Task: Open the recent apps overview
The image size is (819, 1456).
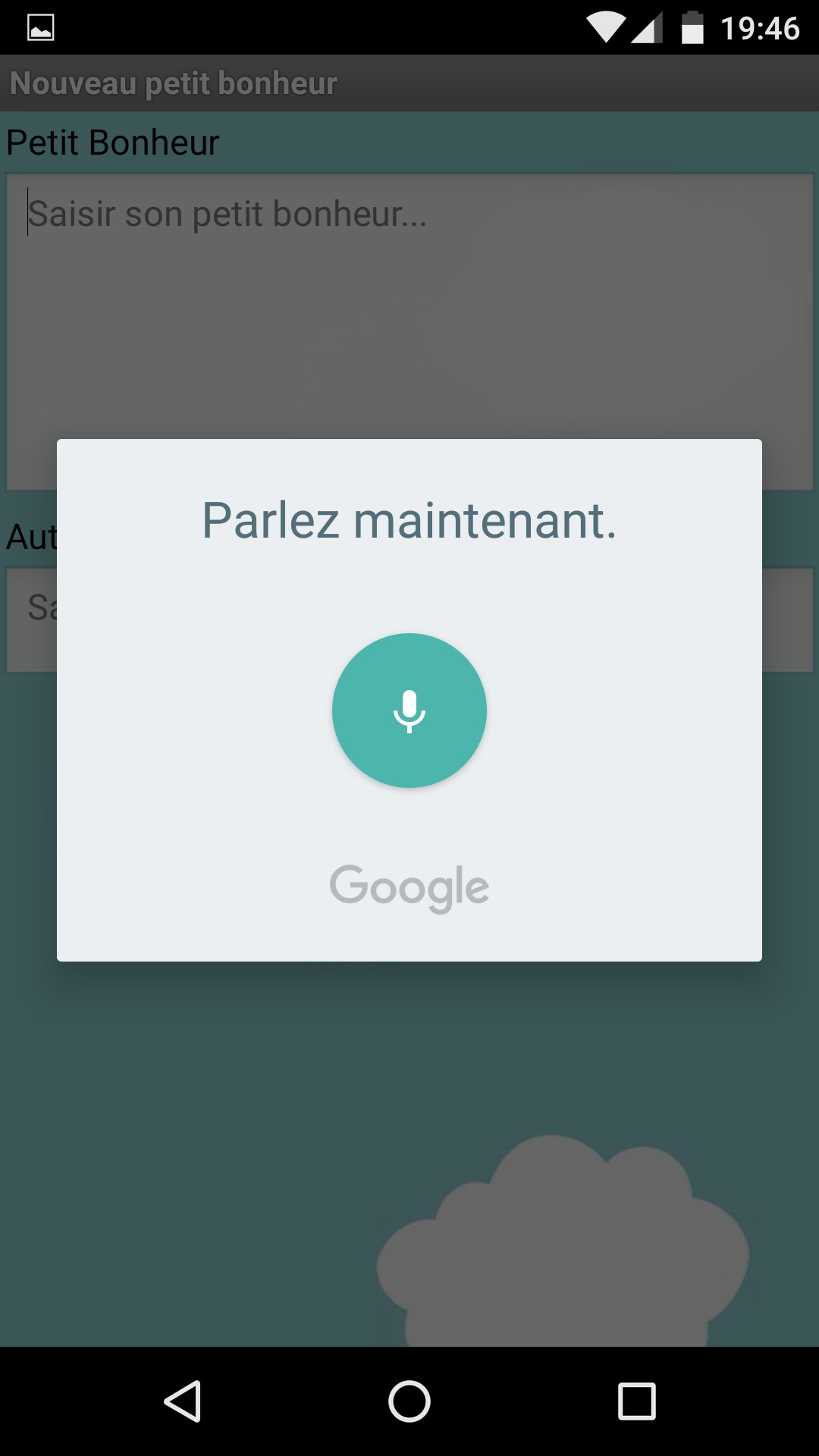Action: coord(636,1401)
